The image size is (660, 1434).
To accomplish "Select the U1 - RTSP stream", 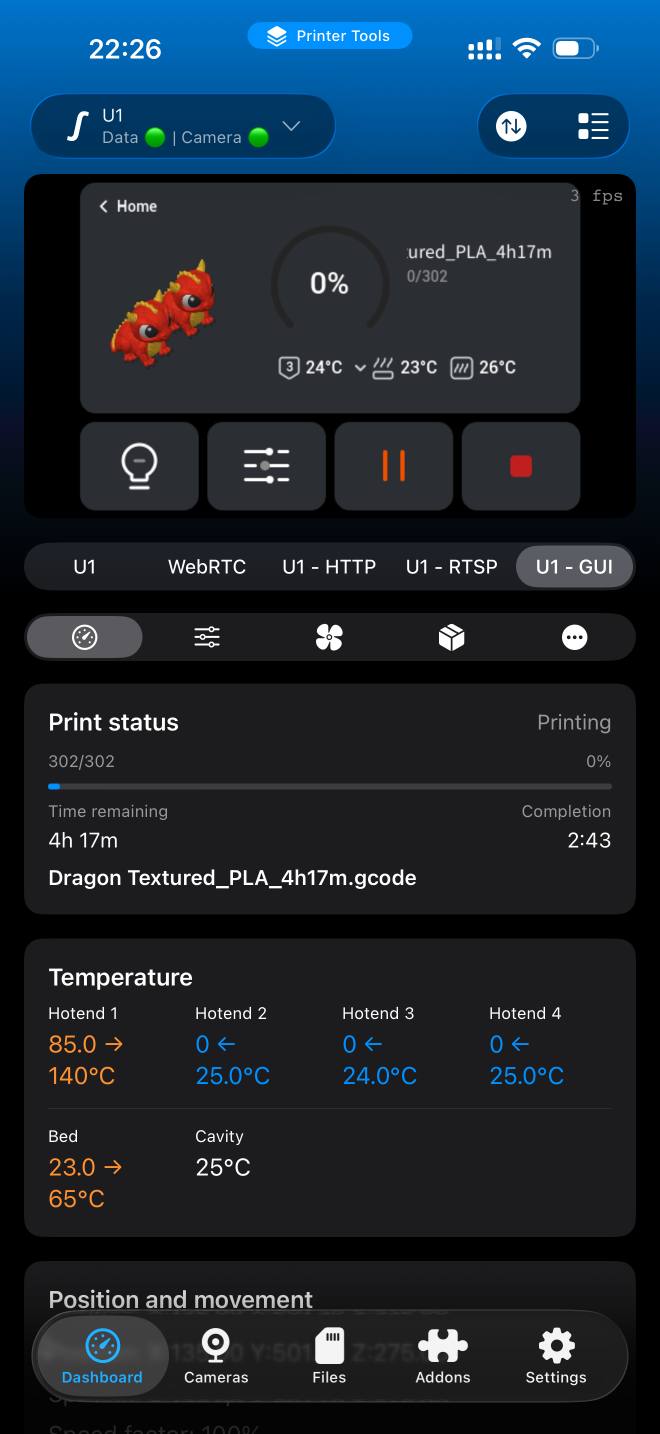I will point(451,567).
